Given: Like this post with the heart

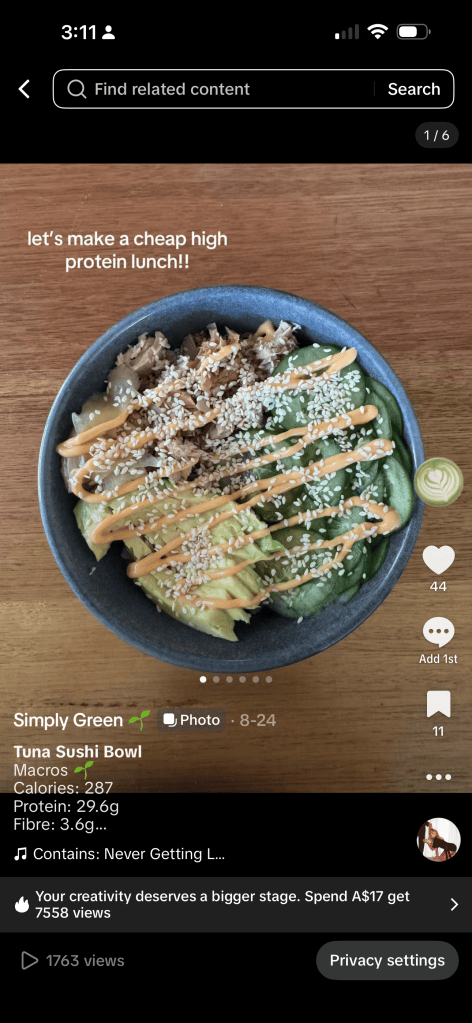Looking at the screenshot, I should [439, 560].
